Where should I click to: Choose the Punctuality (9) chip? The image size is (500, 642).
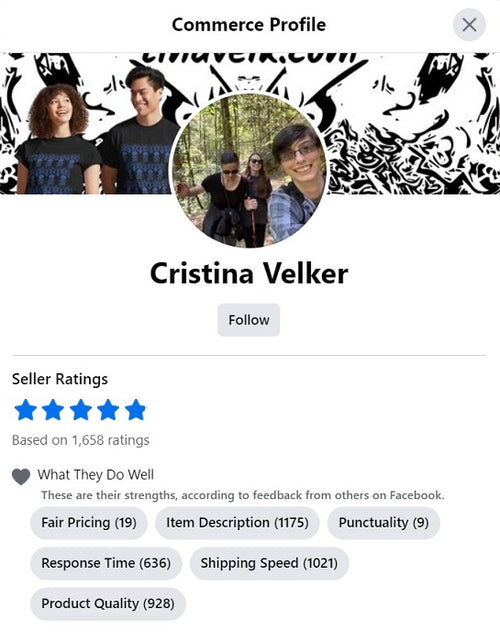[x=383, y=523]
